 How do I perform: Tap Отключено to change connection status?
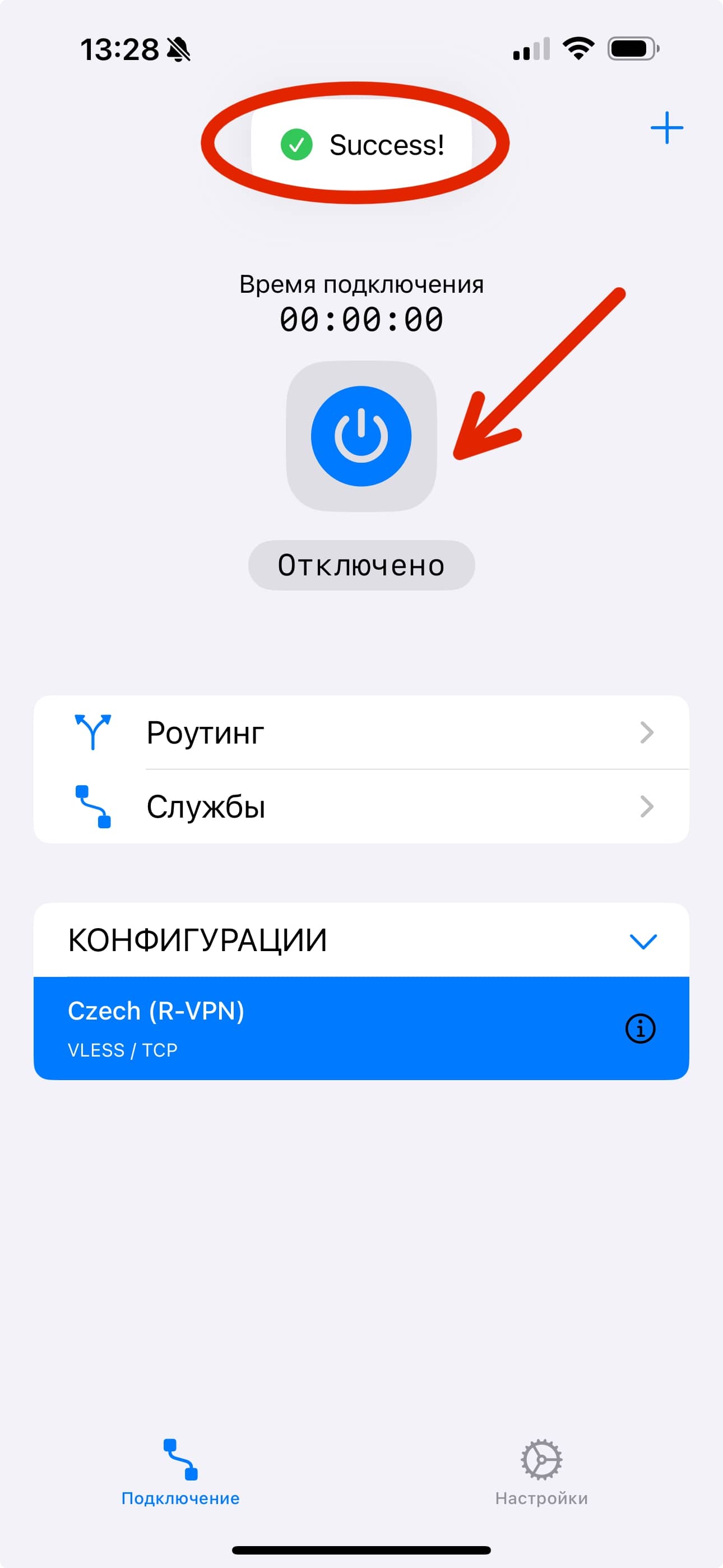[361, 565]
